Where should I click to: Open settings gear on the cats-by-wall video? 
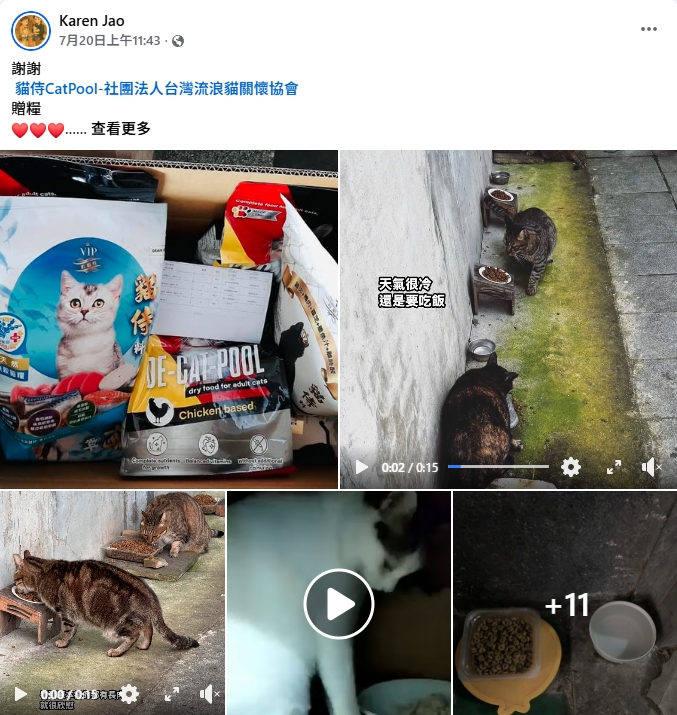pos(571,467)
